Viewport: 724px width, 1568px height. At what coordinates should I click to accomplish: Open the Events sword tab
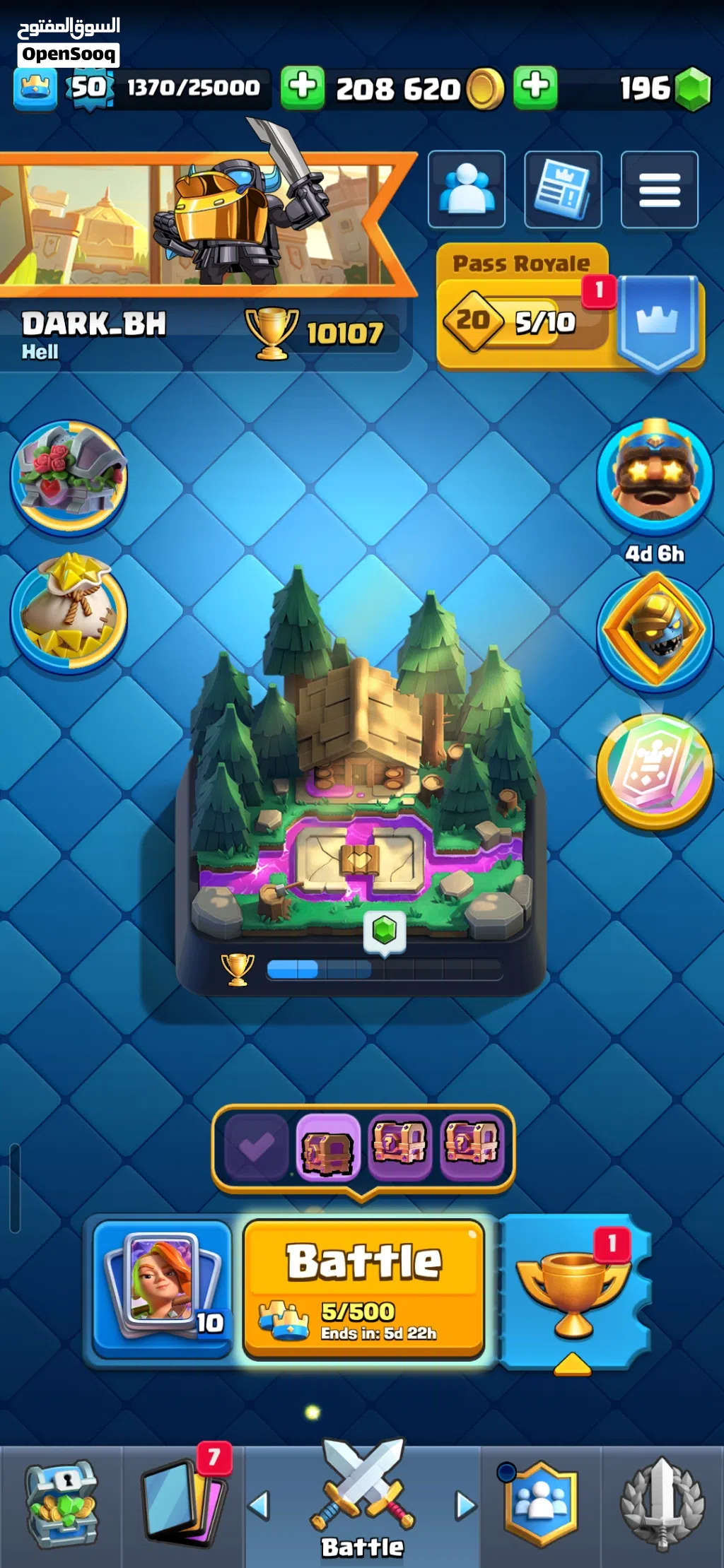pos(662,1505)
